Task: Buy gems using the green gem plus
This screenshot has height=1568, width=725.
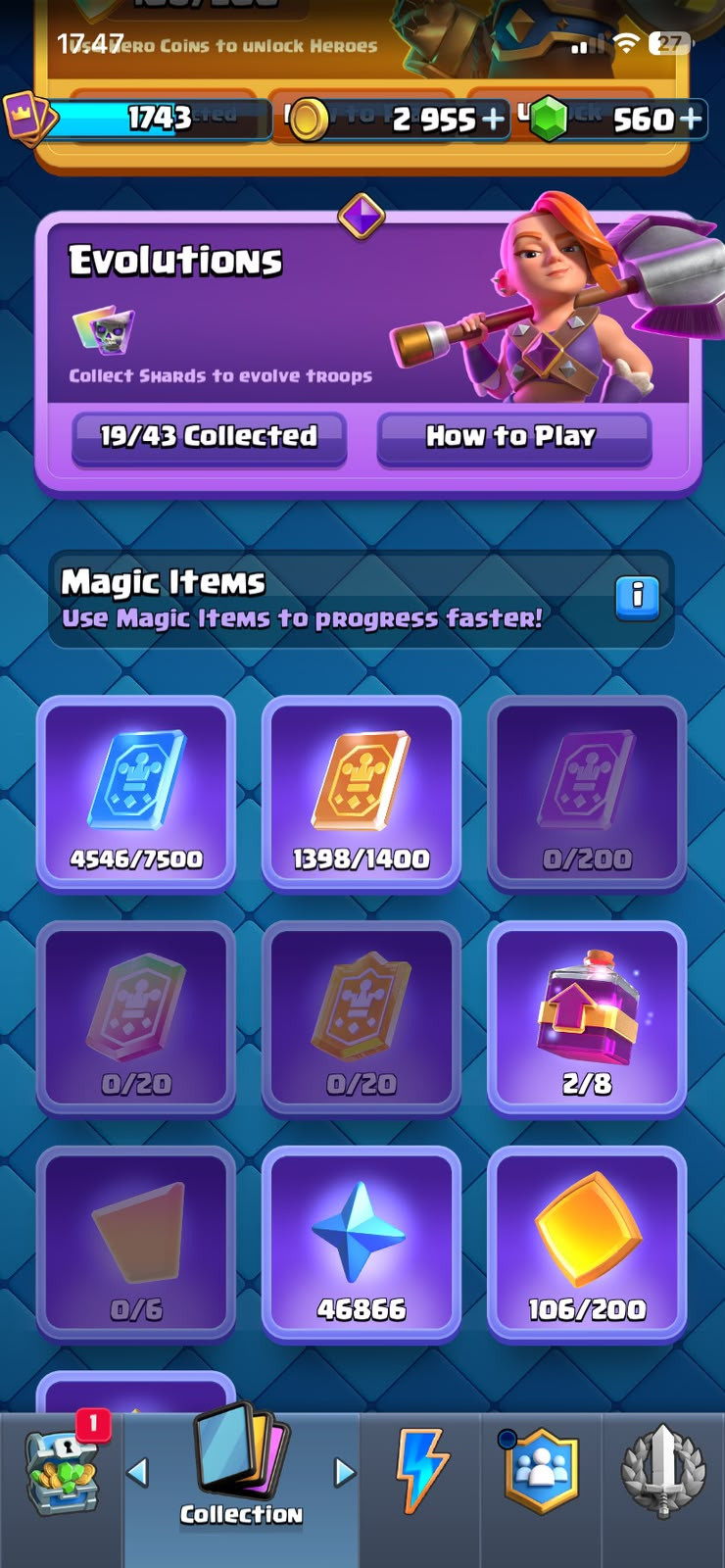Action: [x=691, y=120]
